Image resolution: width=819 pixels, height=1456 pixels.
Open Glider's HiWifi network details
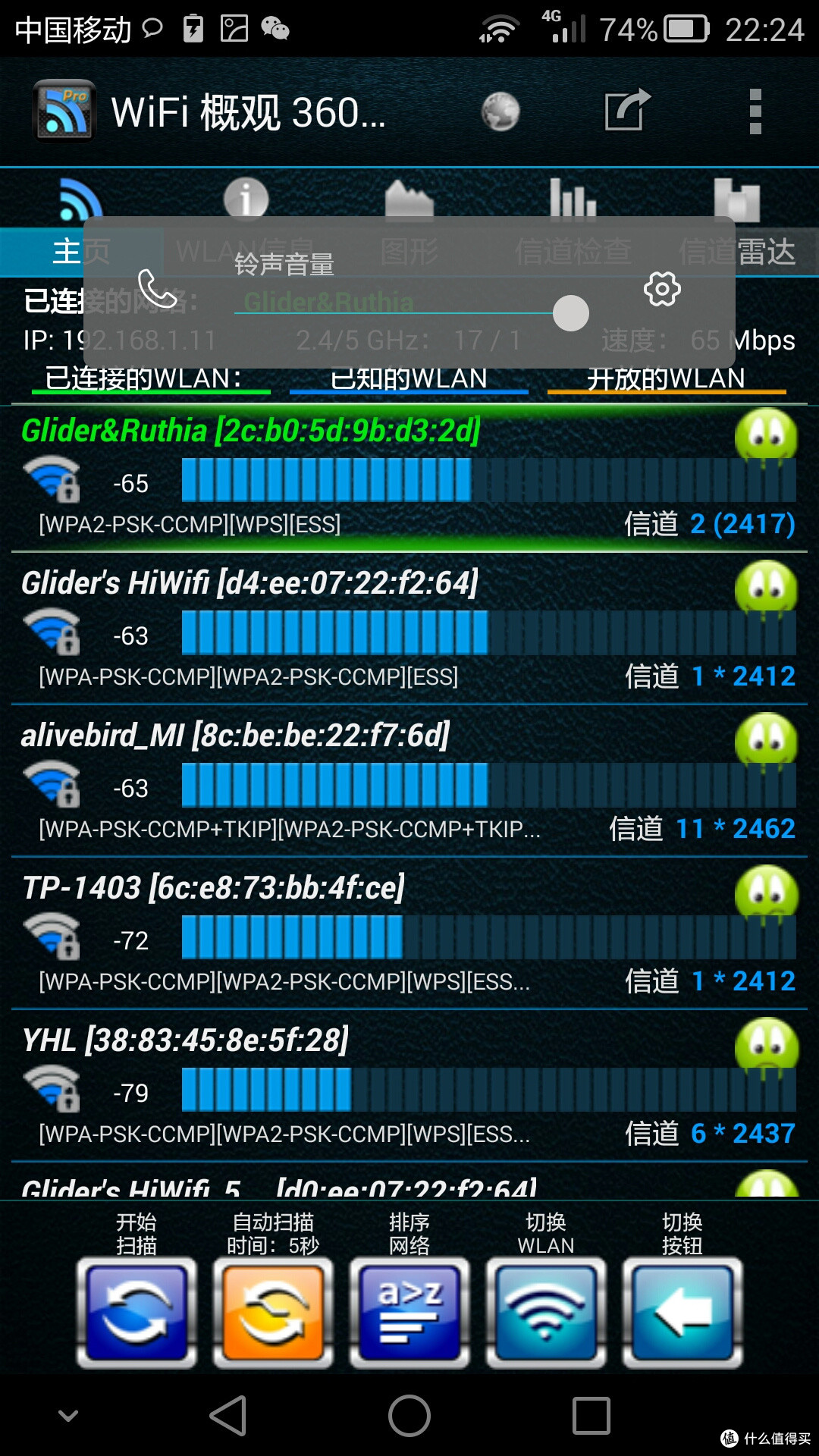409,629
